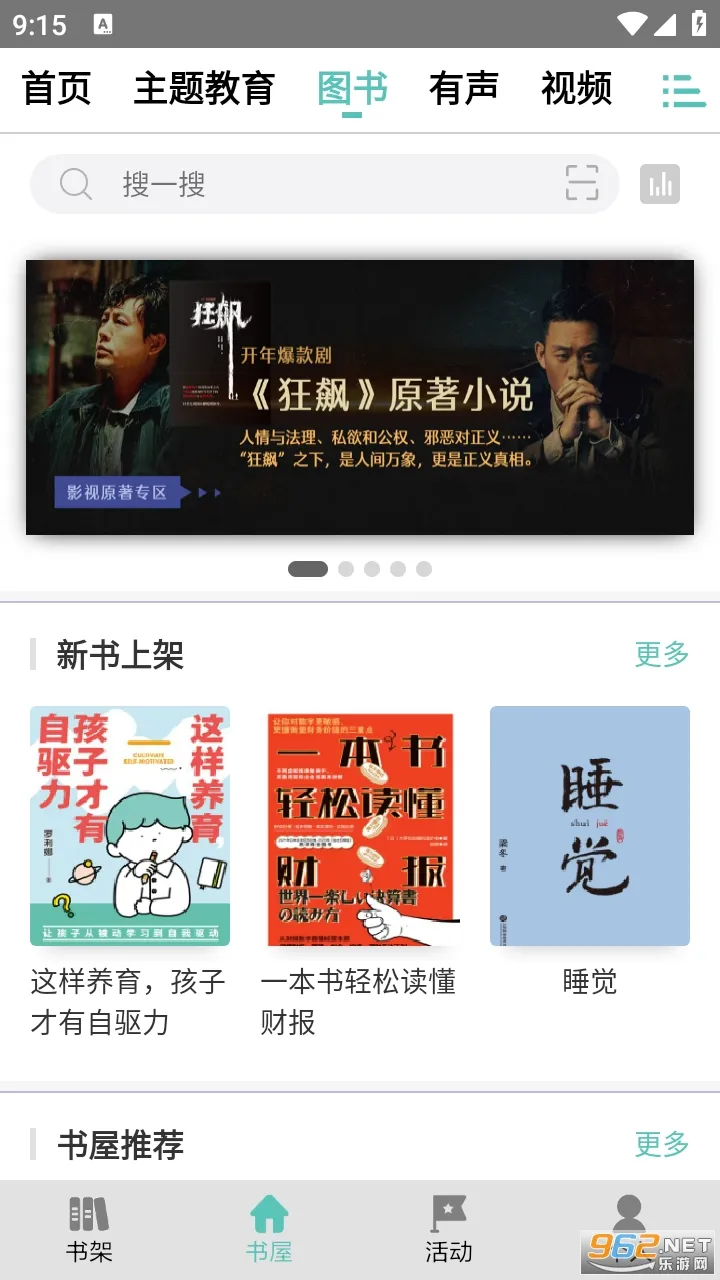Switch to the 首页 tab
This screenshot has width=720, height=1280.
pos(57,88)
